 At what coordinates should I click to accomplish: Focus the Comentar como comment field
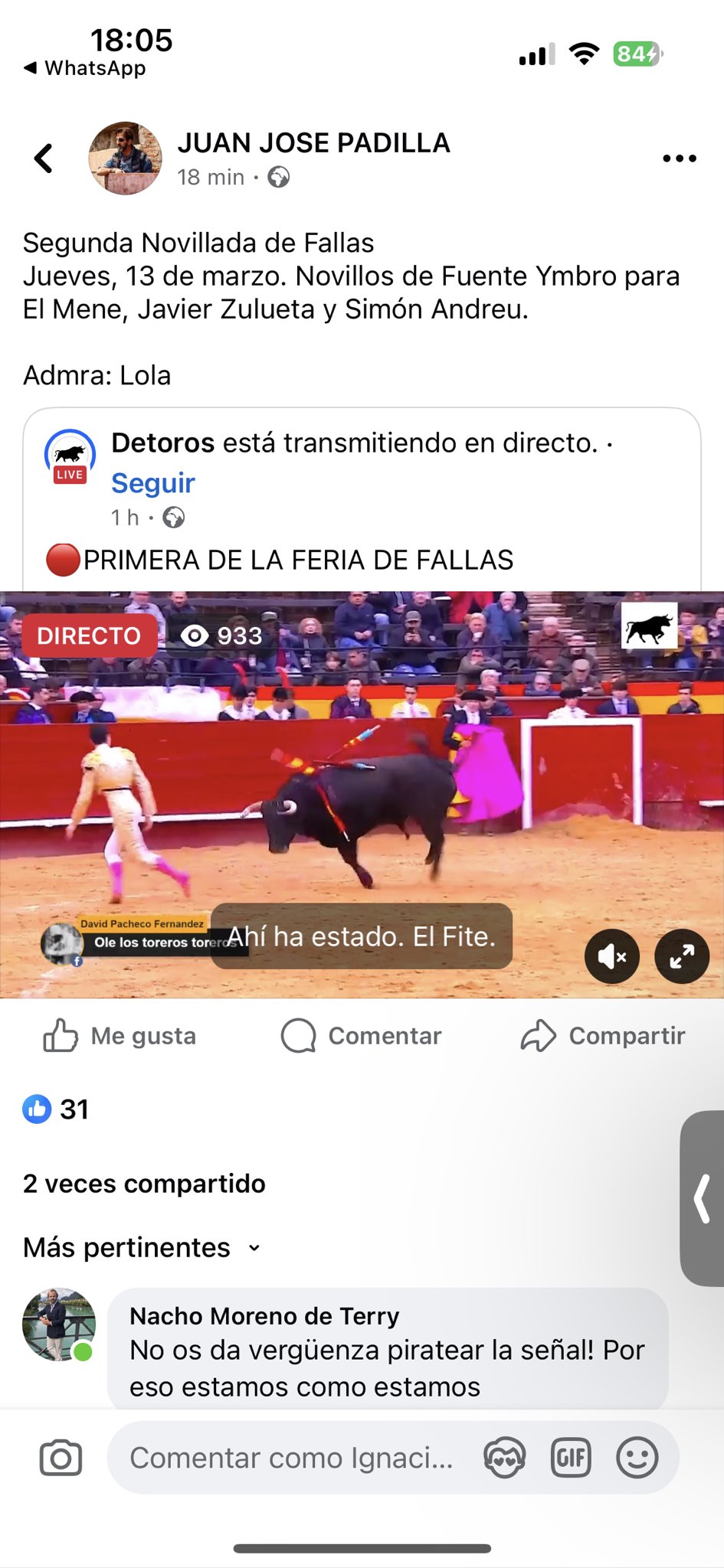(291, 1458)
